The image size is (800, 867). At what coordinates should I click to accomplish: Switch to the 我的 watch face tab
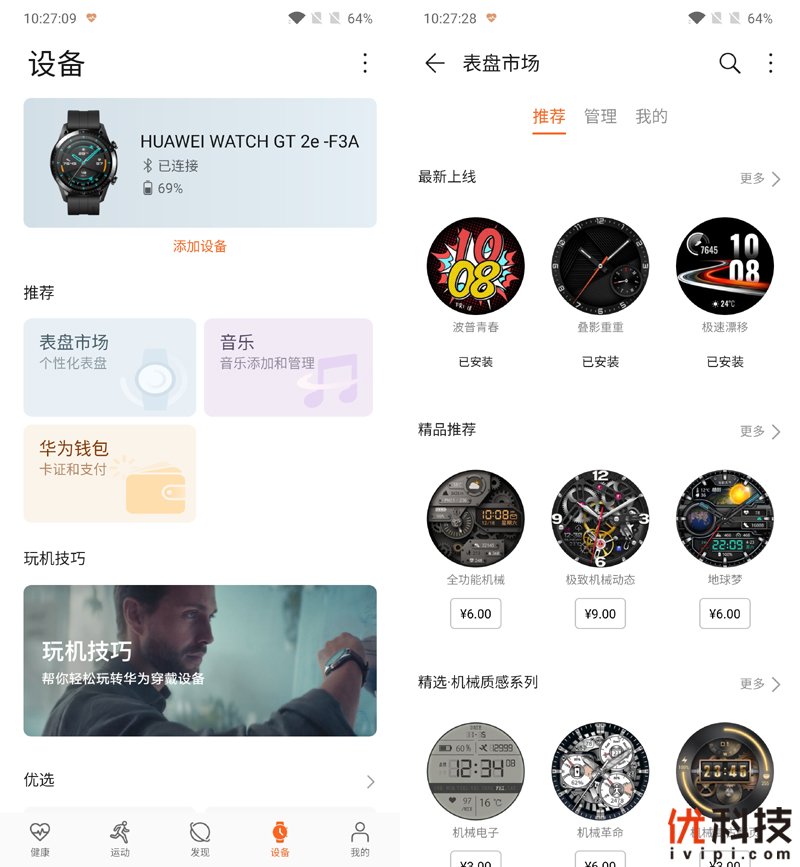click(652, 116)
